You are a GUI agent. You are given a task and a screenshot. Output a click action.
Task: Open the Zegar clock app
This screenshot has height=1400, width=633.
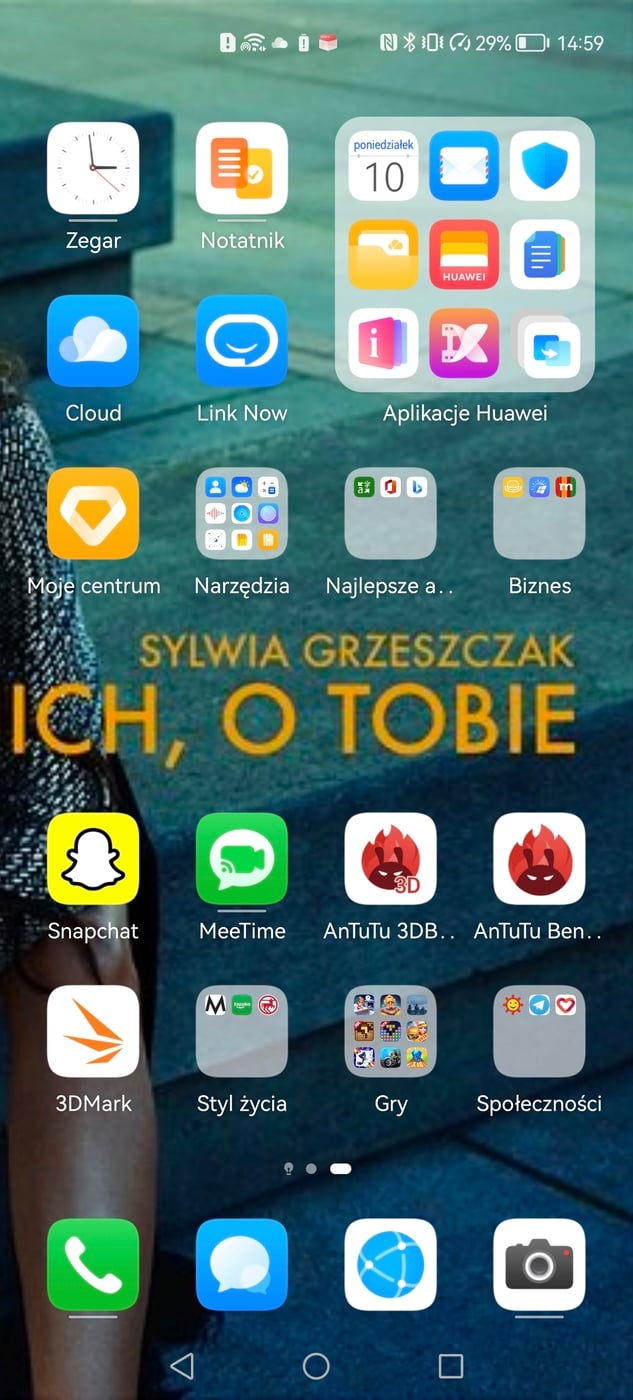coord(93,169)
